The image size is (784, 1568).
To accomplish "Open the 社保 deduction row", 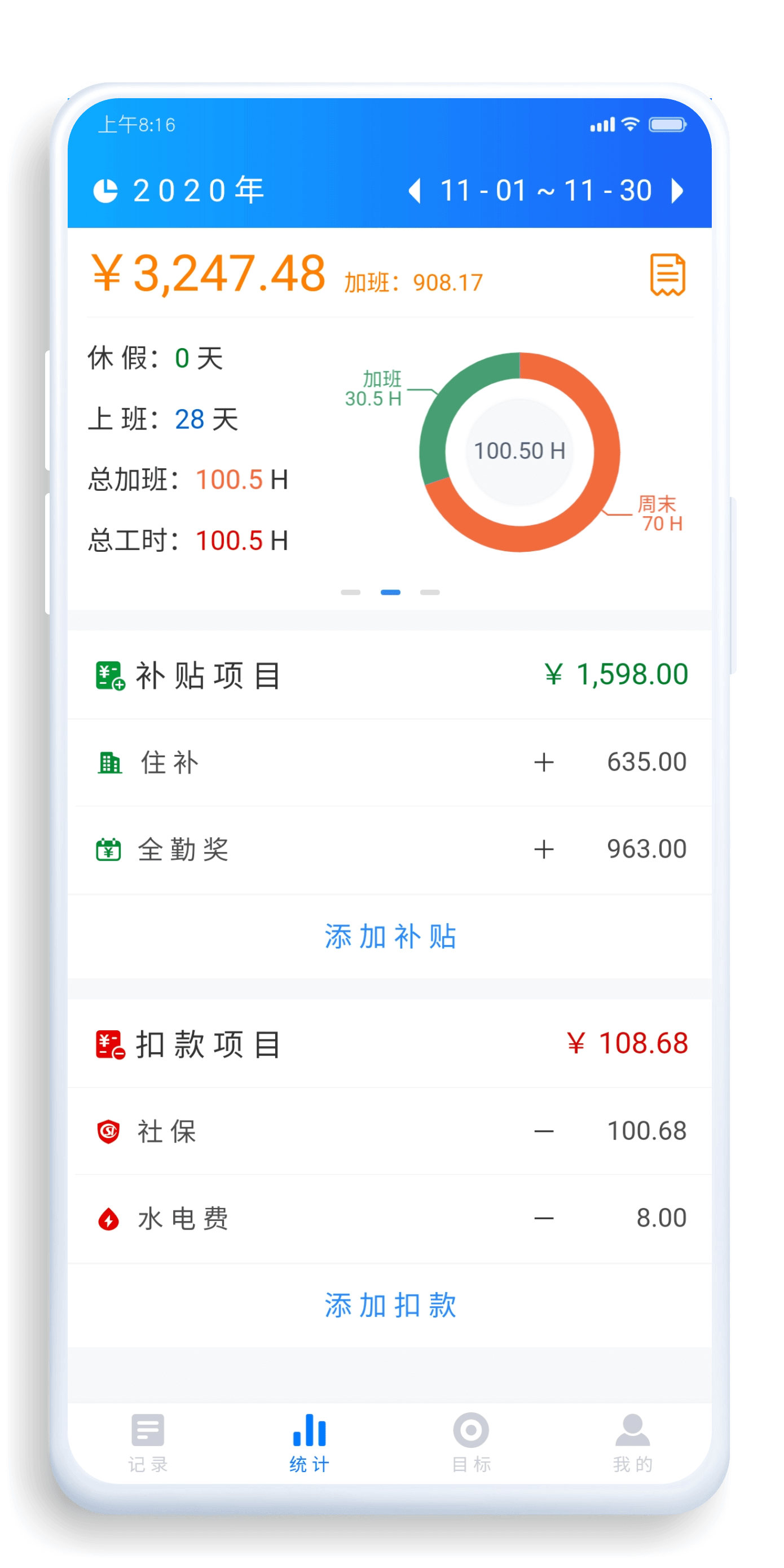I will click(390, 1131).
